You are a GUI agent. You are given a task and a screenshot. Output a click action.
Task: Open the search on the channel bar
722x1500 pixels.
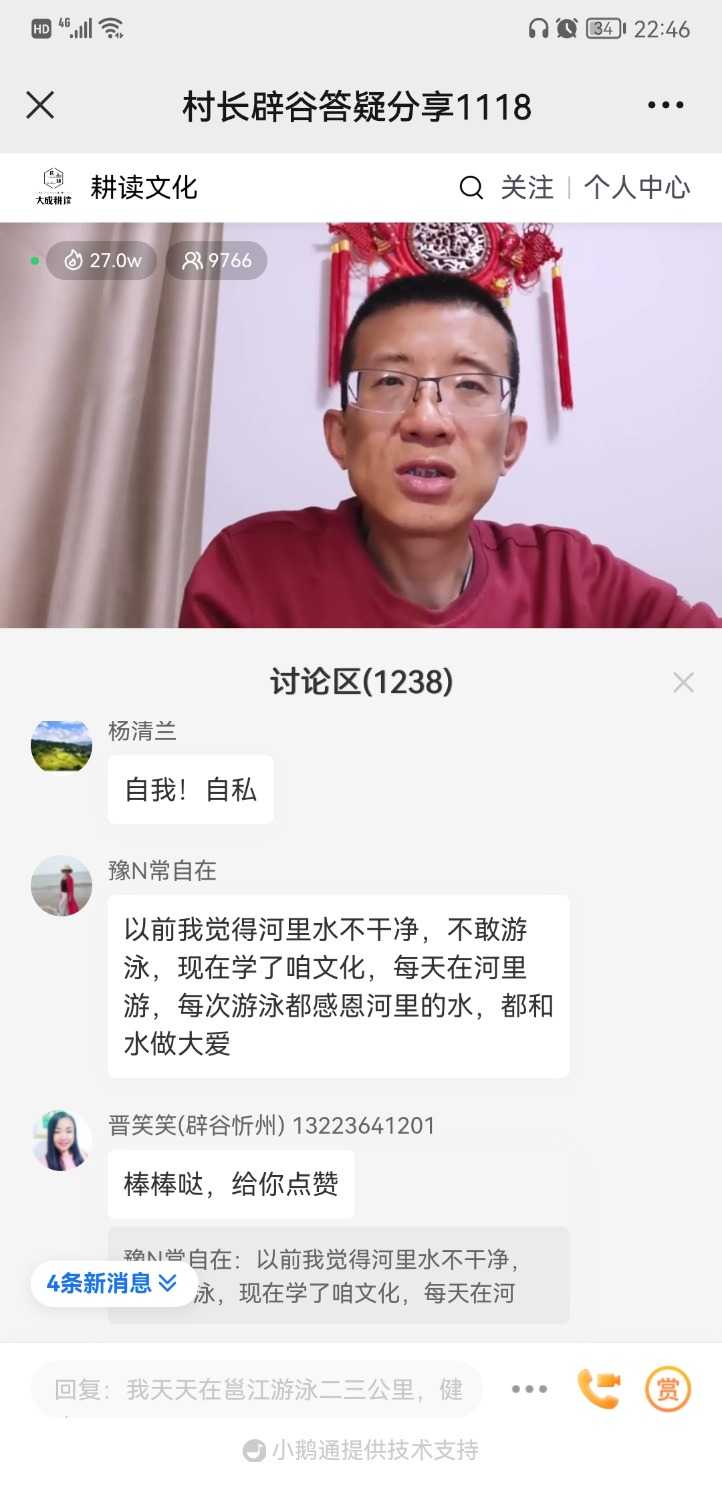470,187
